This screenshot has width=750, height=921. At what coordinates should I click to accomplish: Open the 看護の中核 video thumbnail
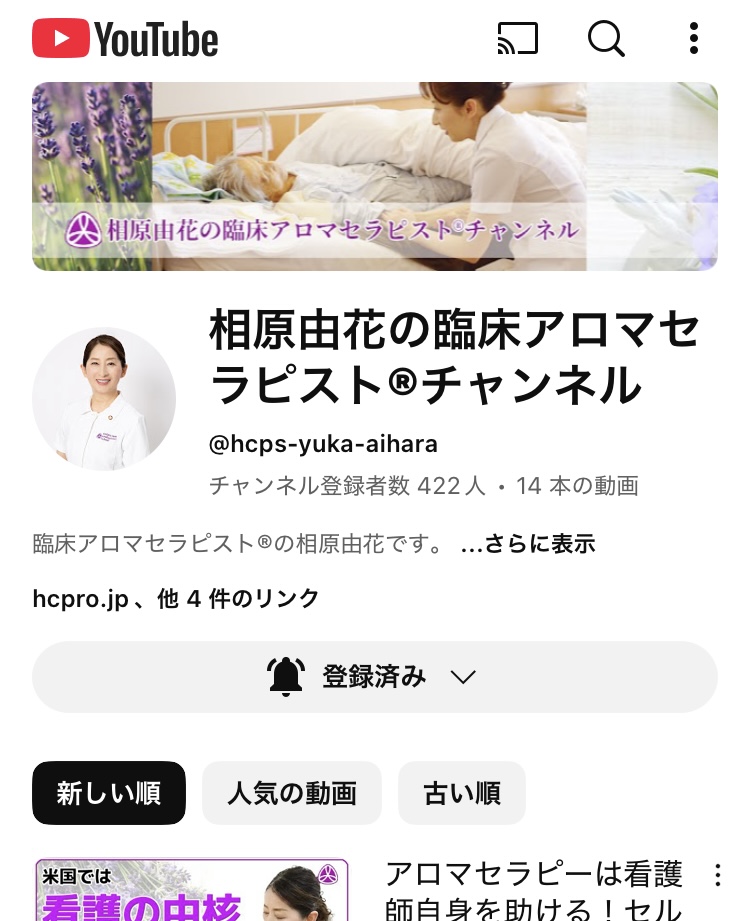(192, 890)
